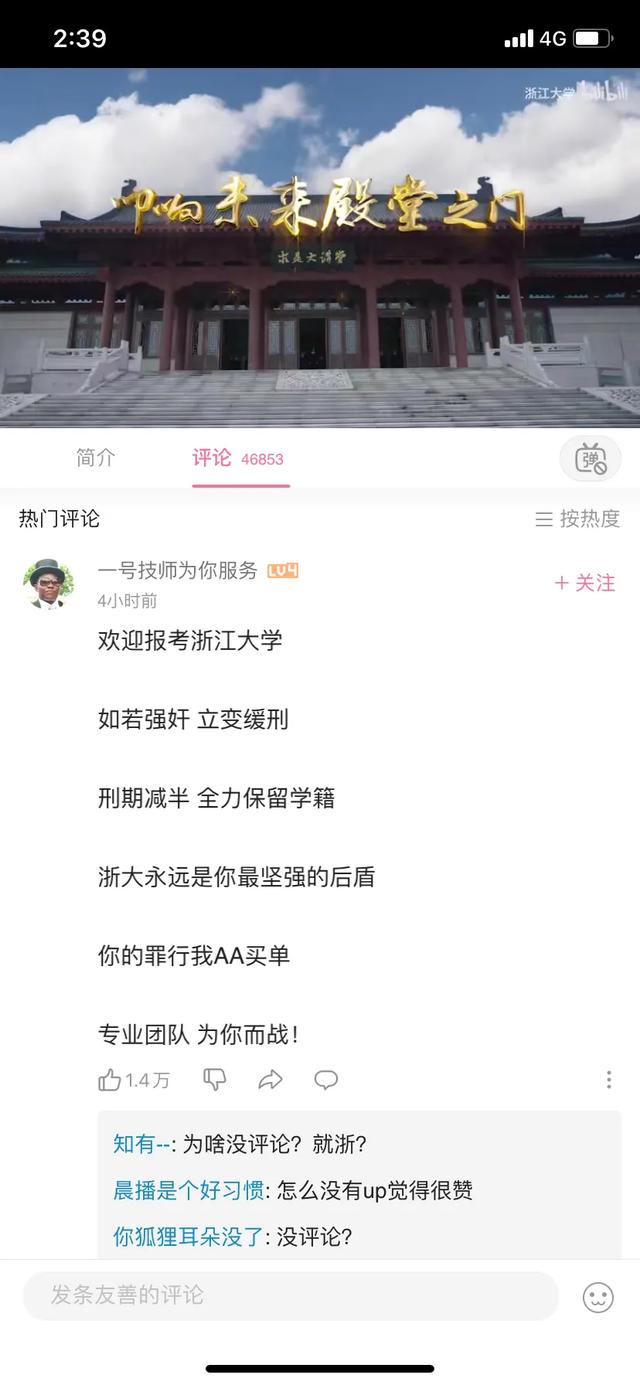Toggle the danmaku (弹) icon

point(589,459)
